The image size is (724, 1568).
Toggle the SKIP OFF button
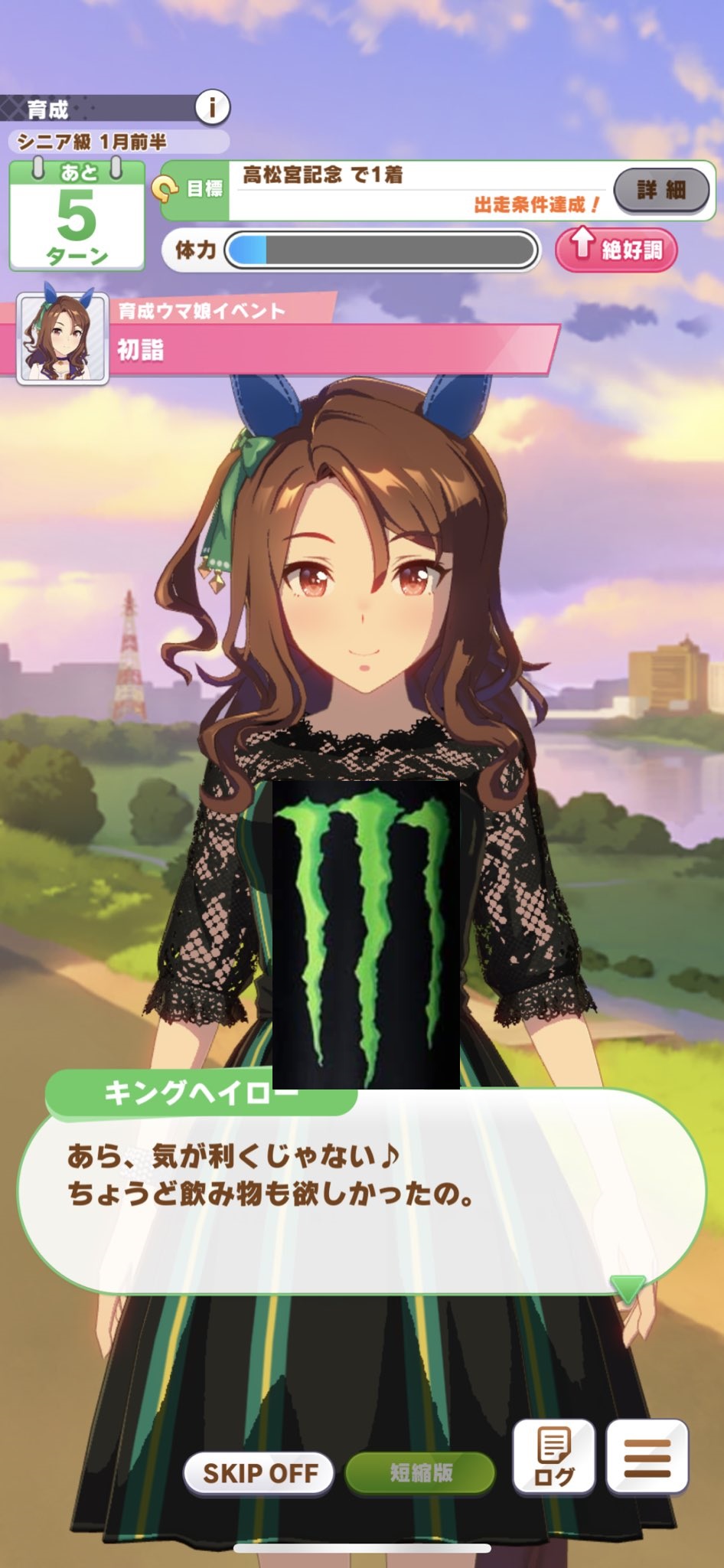click(259, 1472)
